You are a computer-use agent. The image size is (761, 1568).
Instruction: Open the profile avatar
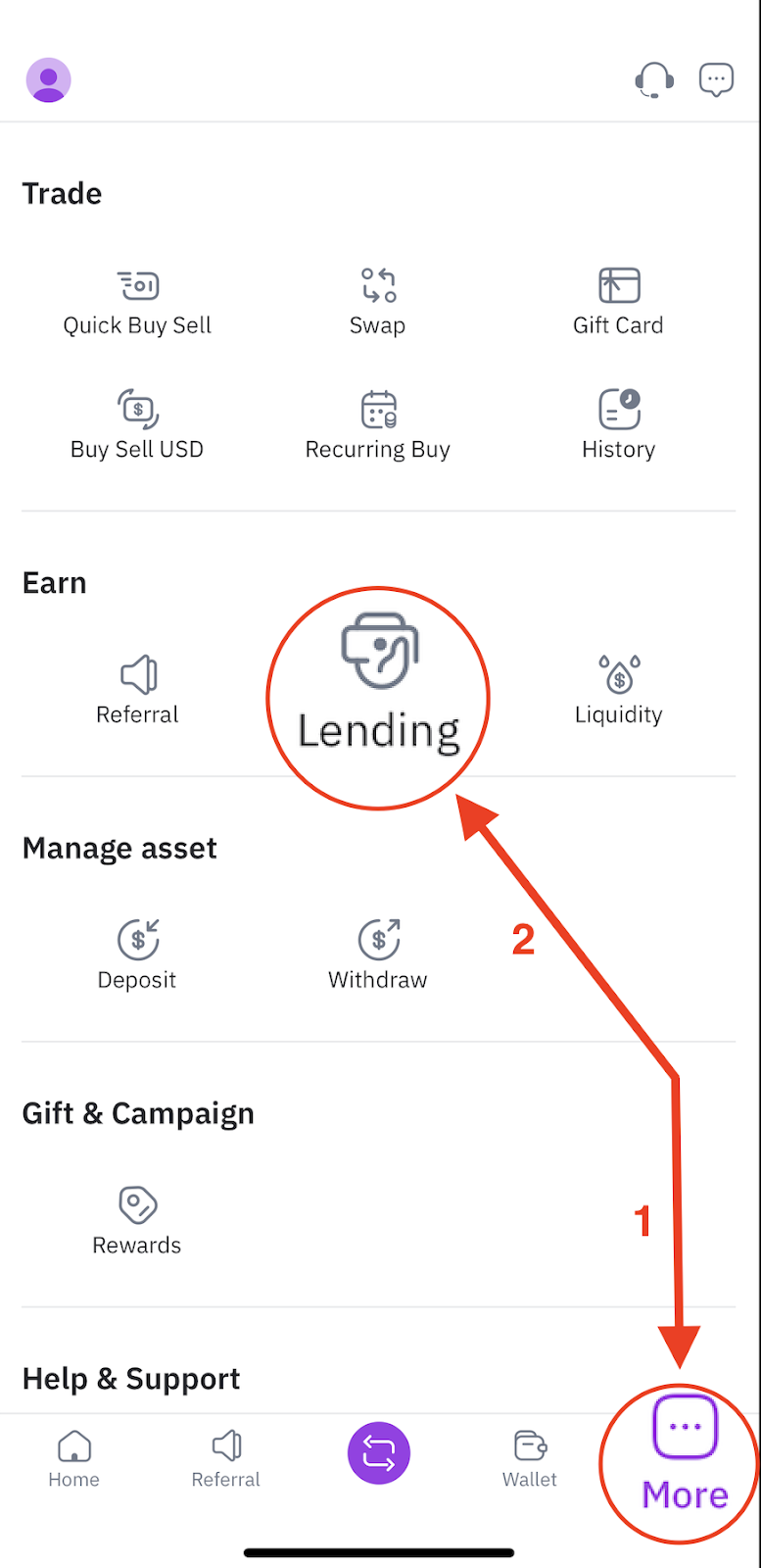click(x=48, y=80)
